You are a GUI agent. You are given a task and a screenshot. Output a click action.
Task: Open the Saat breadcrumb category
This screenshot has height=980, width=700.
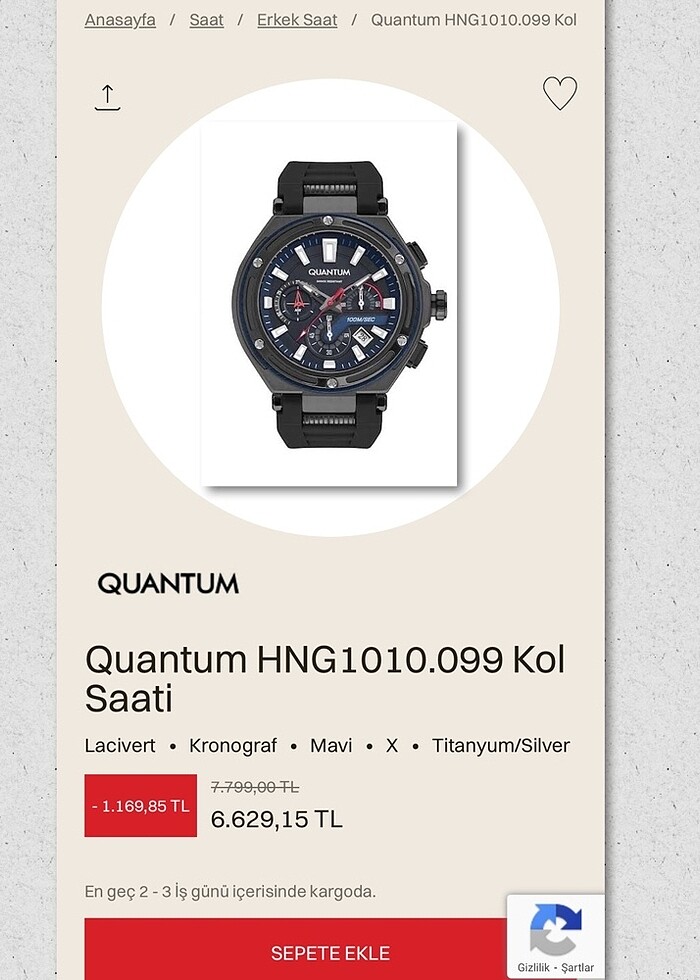click(x=206, y=20)
